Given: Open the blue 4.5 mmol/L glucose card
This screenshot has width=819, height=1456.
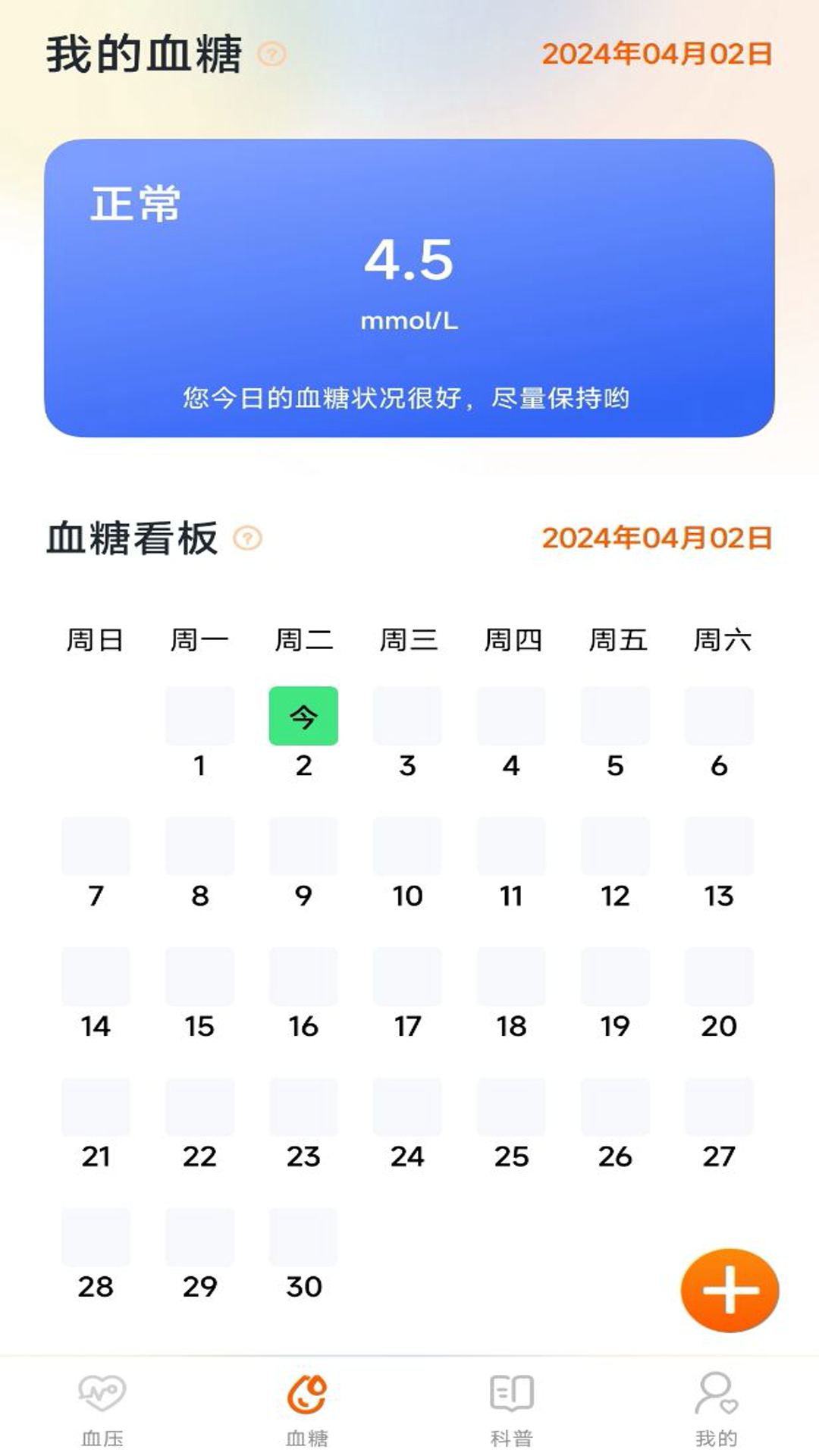Looking at the screenshot, I should [409, 288].
